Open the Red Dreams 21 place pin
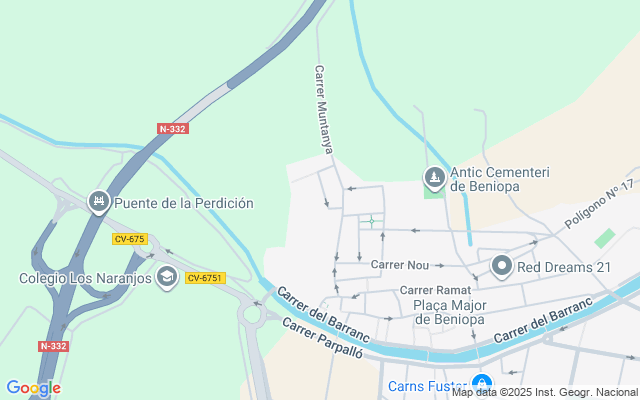 pos(501,266)
